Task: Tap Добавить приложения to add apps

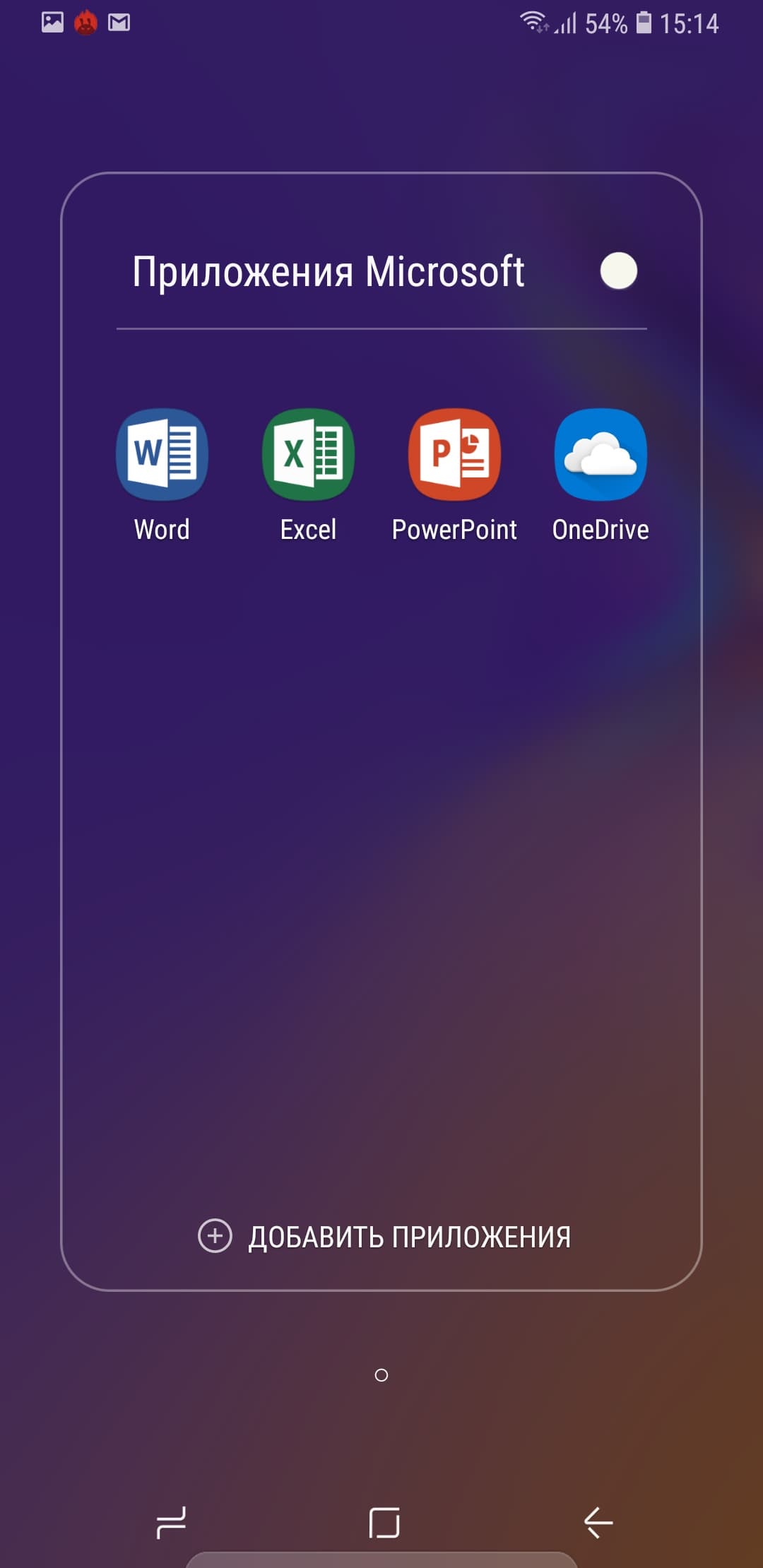Action: click(384, 1237)
